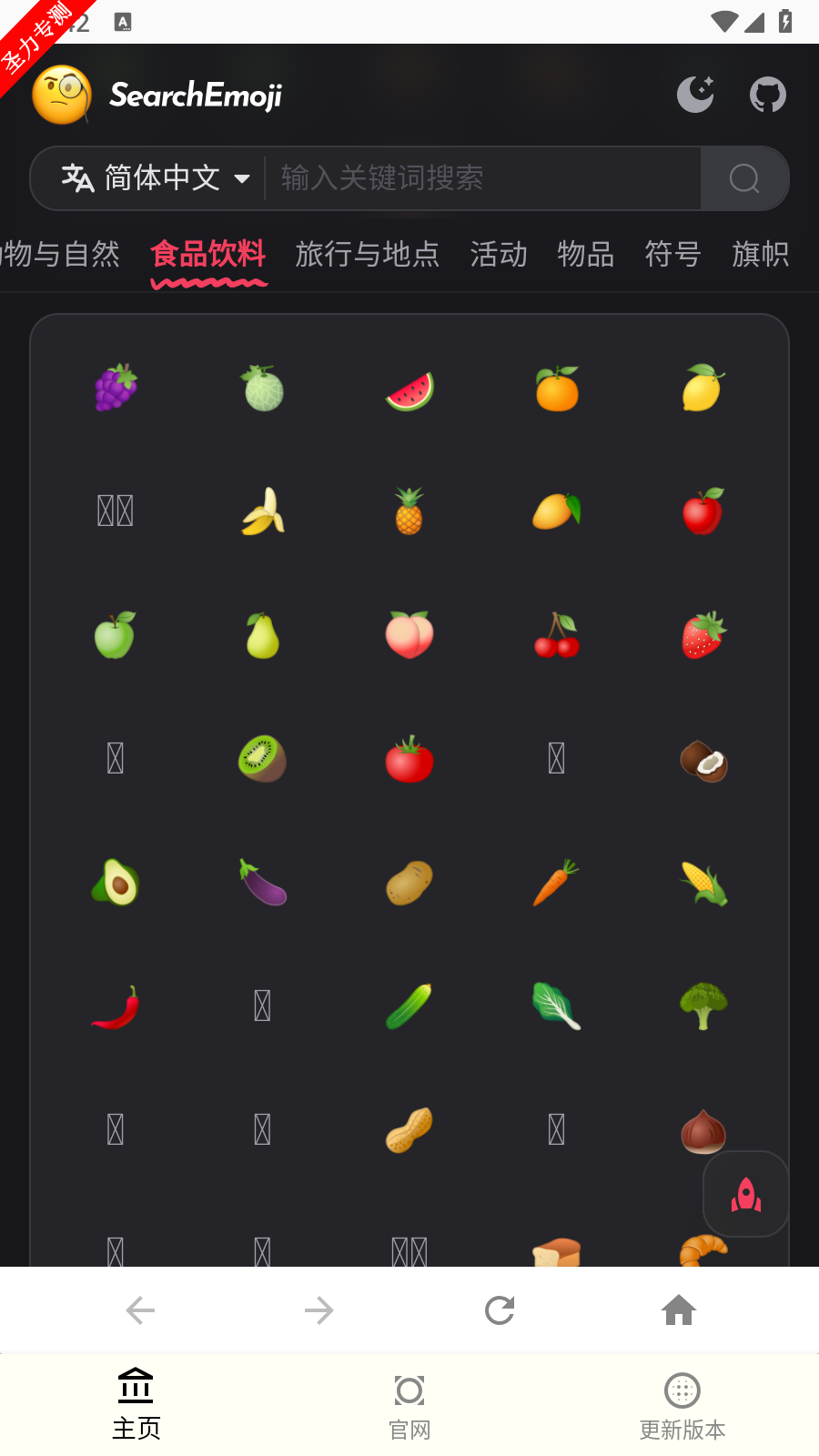The image size is (819, 1456).
Task: Tap the avocado emoji
Action: [x=116, y=883]
